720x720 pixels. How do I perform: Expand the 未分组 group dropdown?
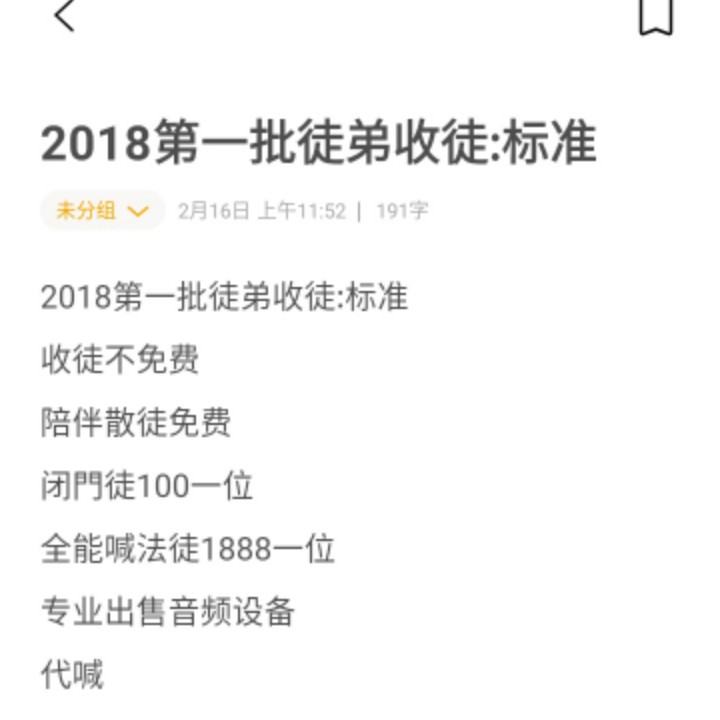point(102,211)
